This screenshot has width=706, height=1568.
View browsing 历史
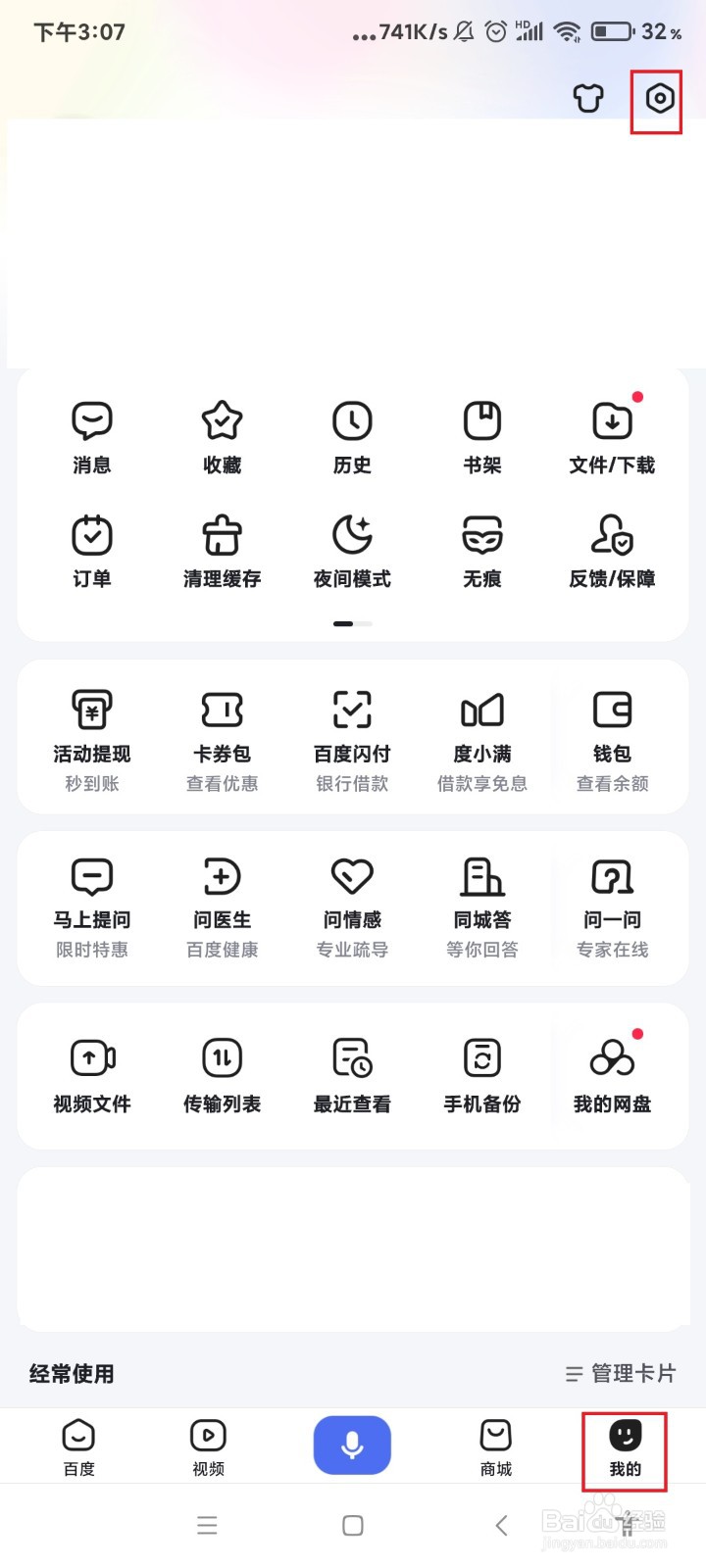(x=352, y=437)
